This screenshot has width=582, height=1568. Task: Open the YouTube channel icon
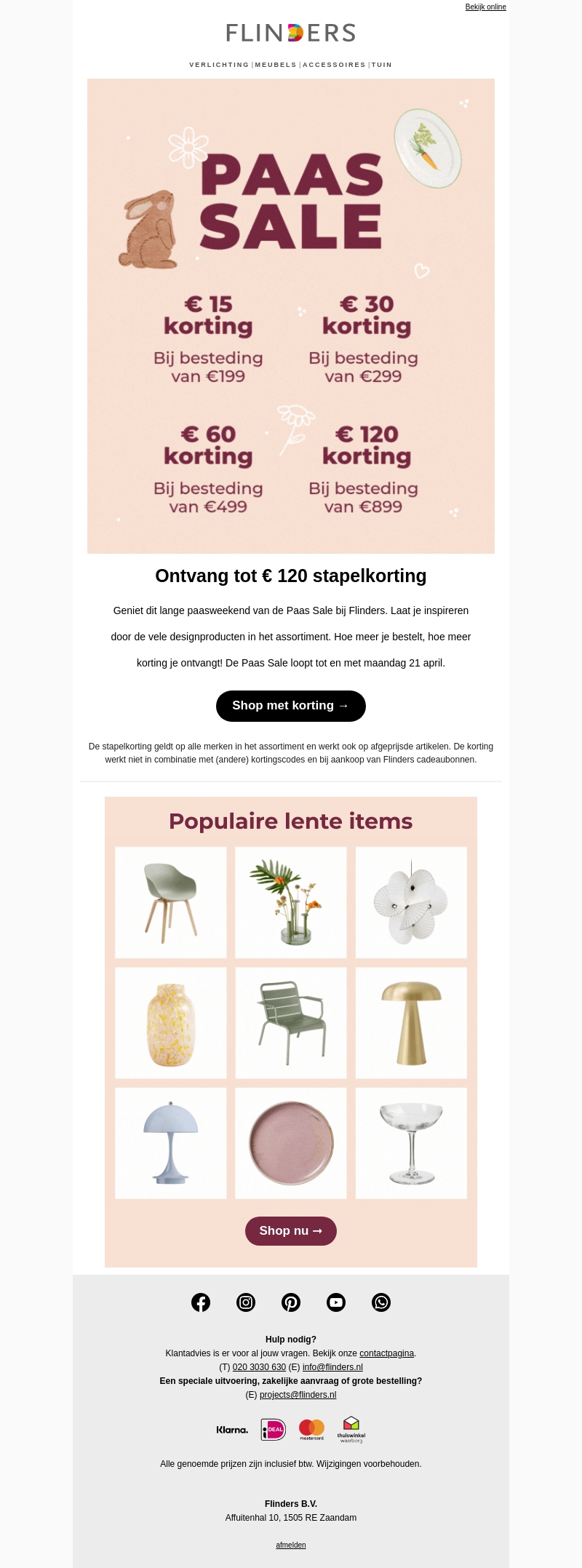[336, 1302]
